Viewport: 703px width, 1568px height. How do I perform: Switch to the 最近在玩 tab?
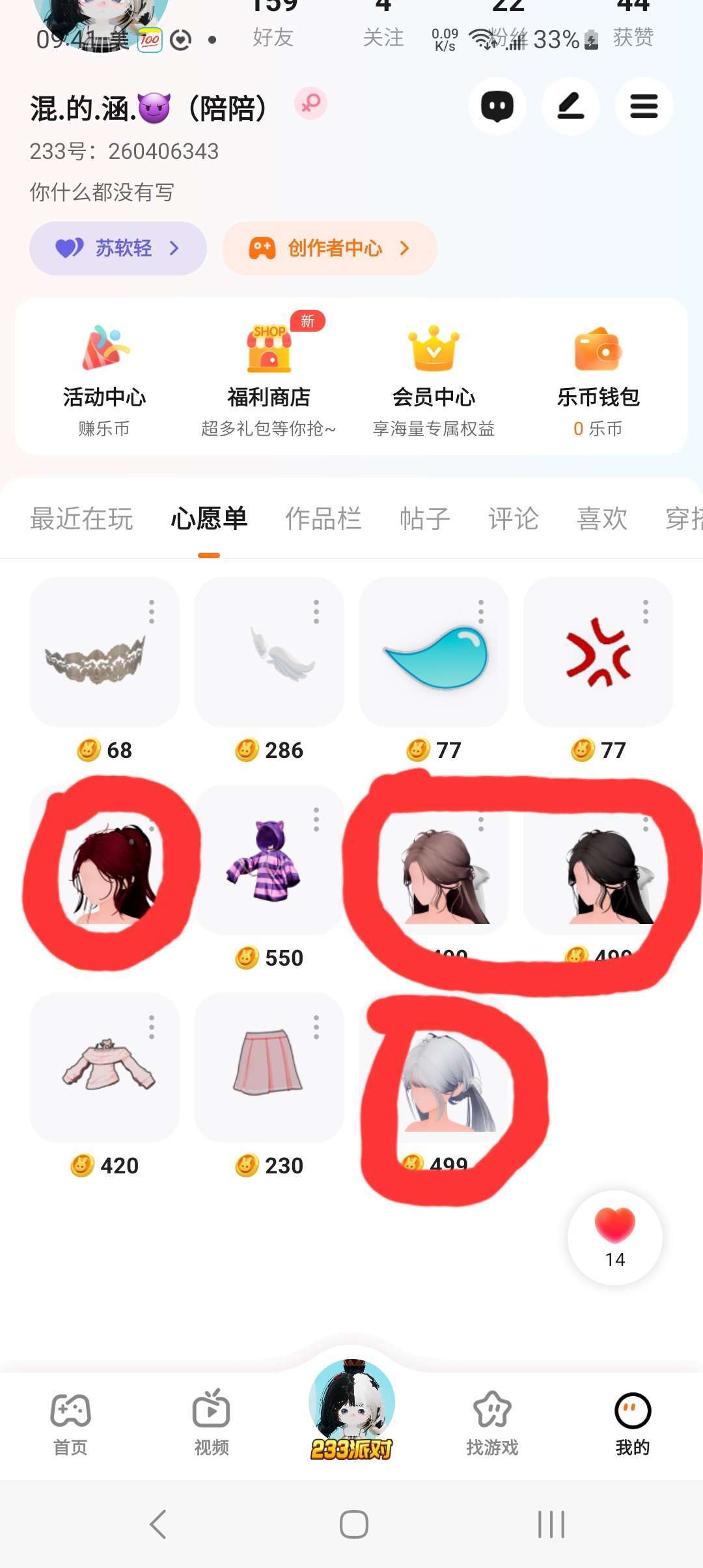click(x=81, y=519)
